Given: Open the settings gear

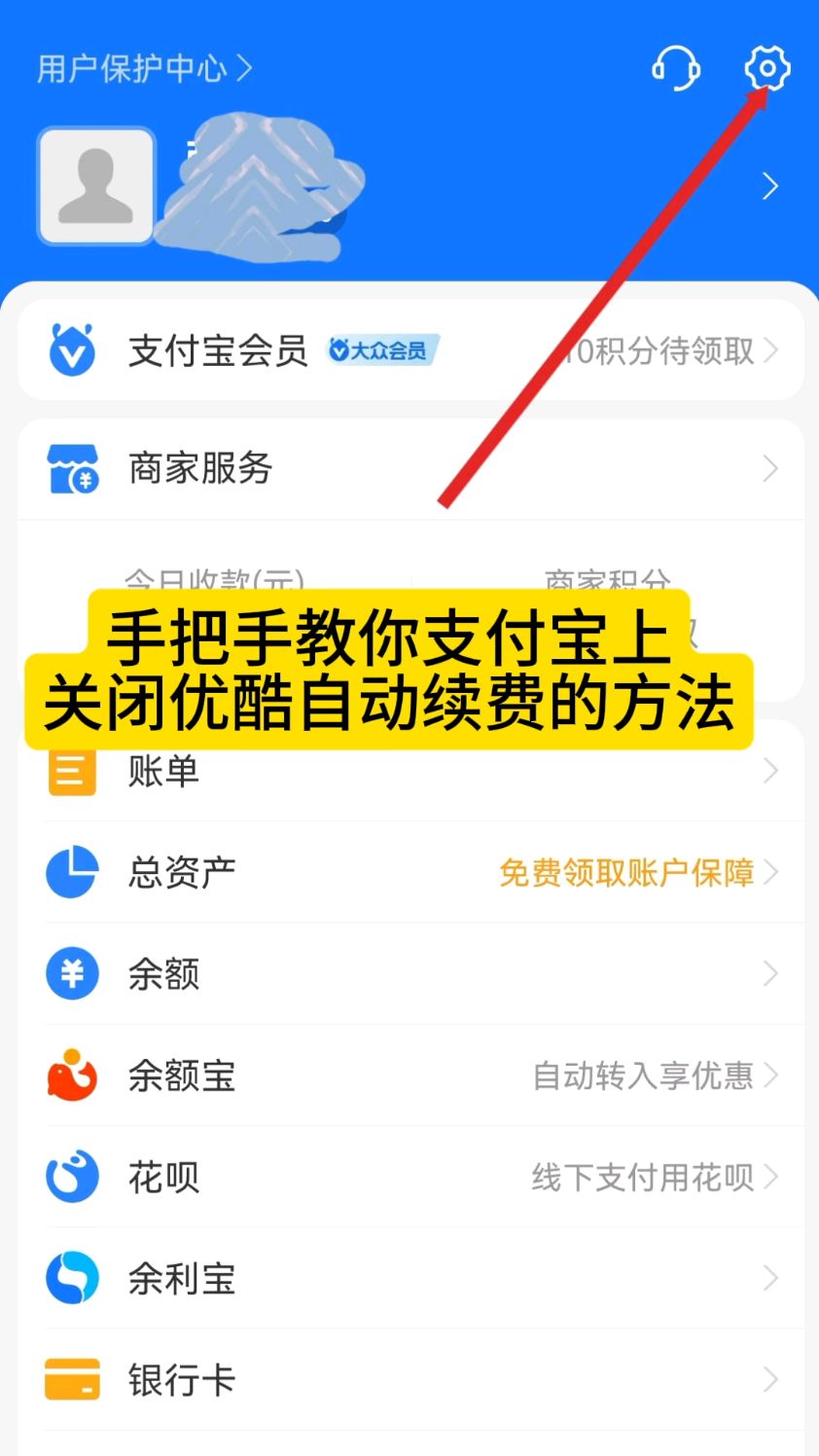Looking at the screenshot, I should coord(766,69).
